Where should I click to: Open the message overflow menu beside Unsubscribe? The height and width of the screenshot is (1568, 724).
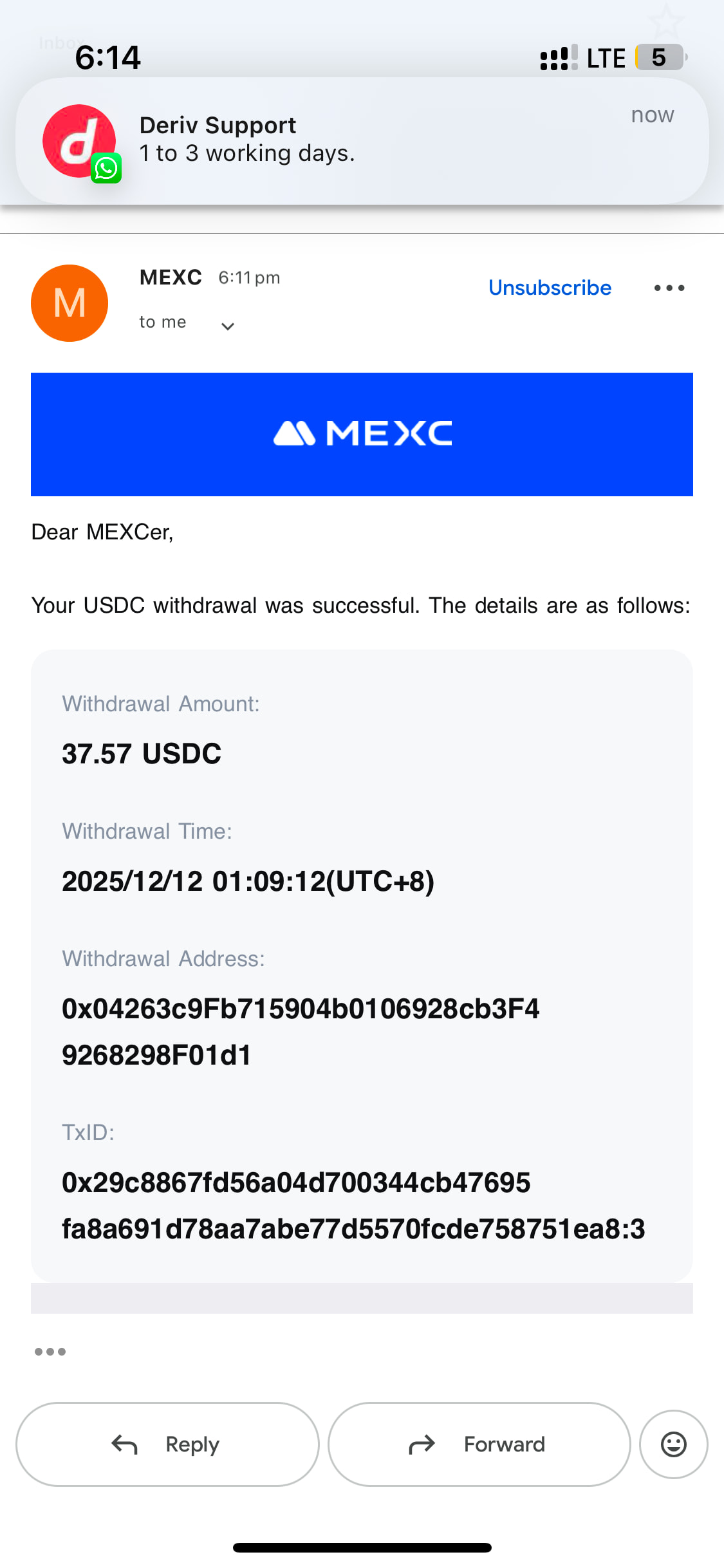669,288
